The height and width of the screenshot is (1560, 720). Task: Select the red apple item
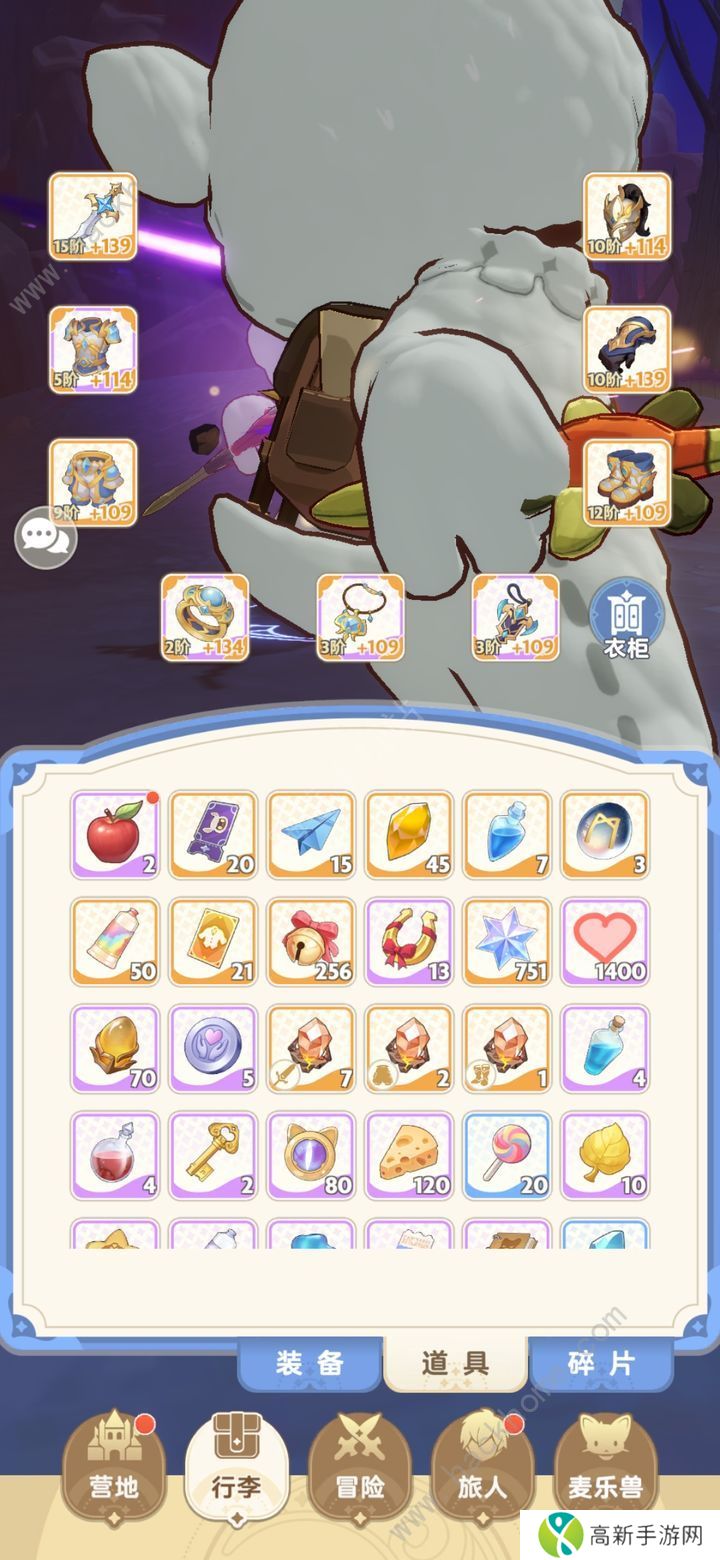click(115, 835)
